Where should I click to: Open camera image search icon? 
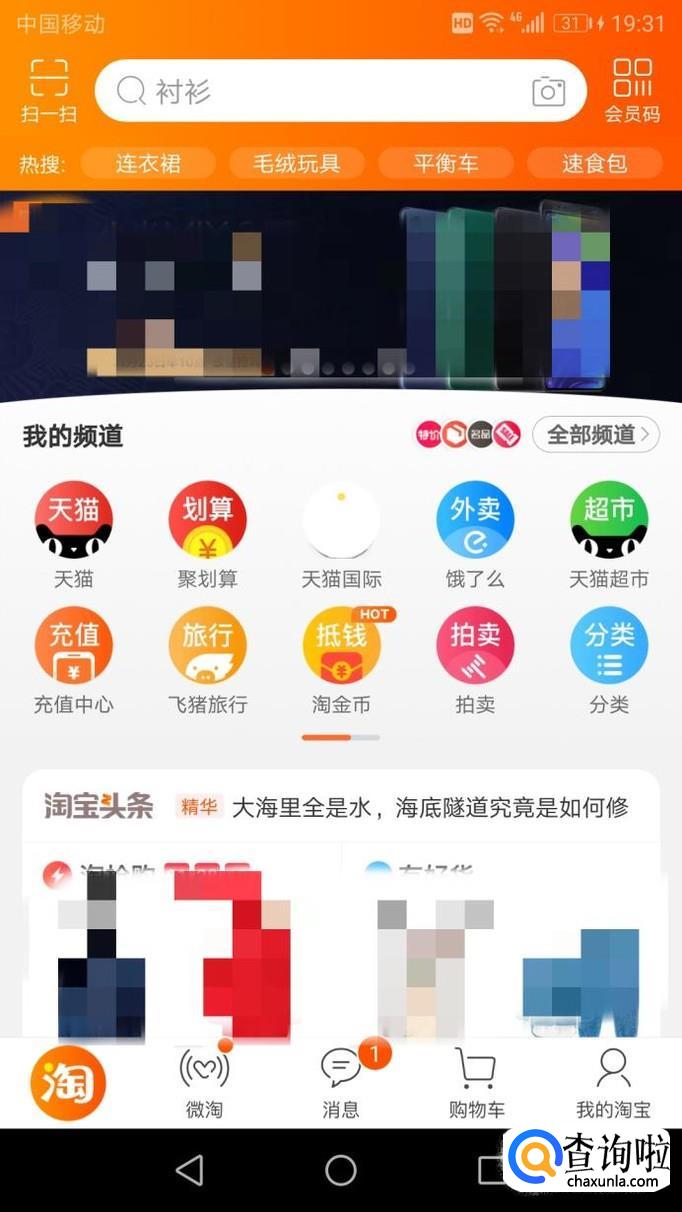pyautogui.click(x=548, y=92)
